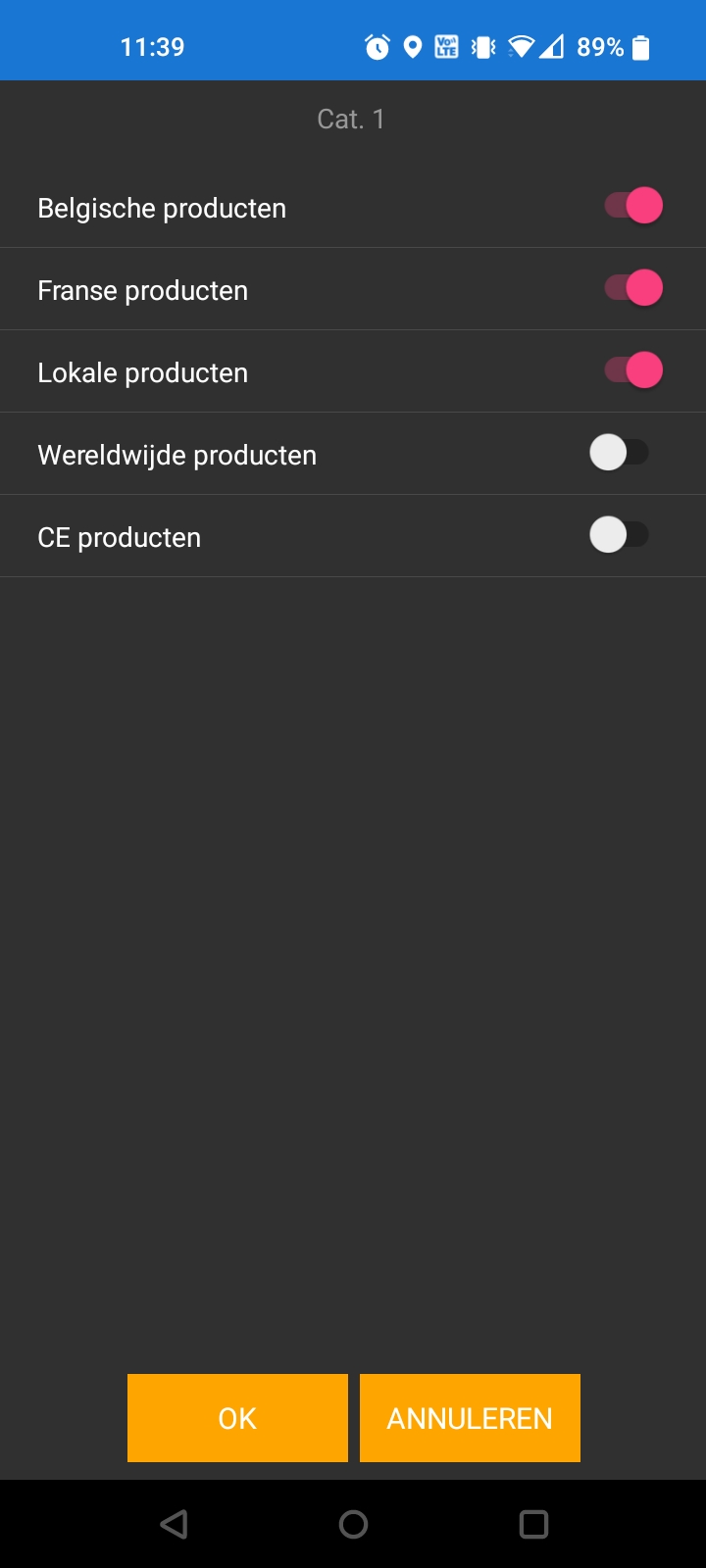Viewport: 706px width, 1568px height.
Task: Disable the Franse producten switch
Action: 633,288
